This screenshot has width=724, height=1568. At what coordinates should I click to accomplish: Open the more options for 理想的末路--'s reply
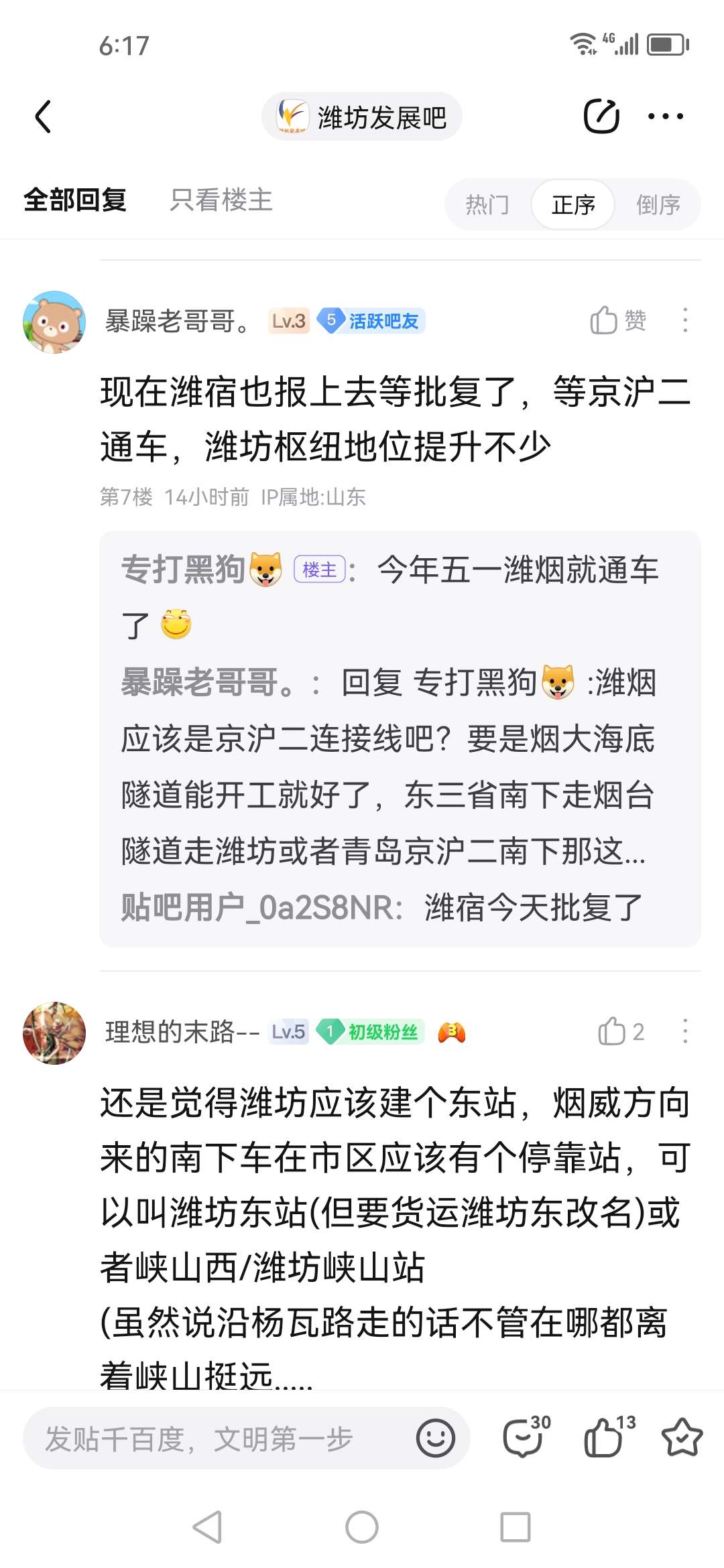point(684,1031)
